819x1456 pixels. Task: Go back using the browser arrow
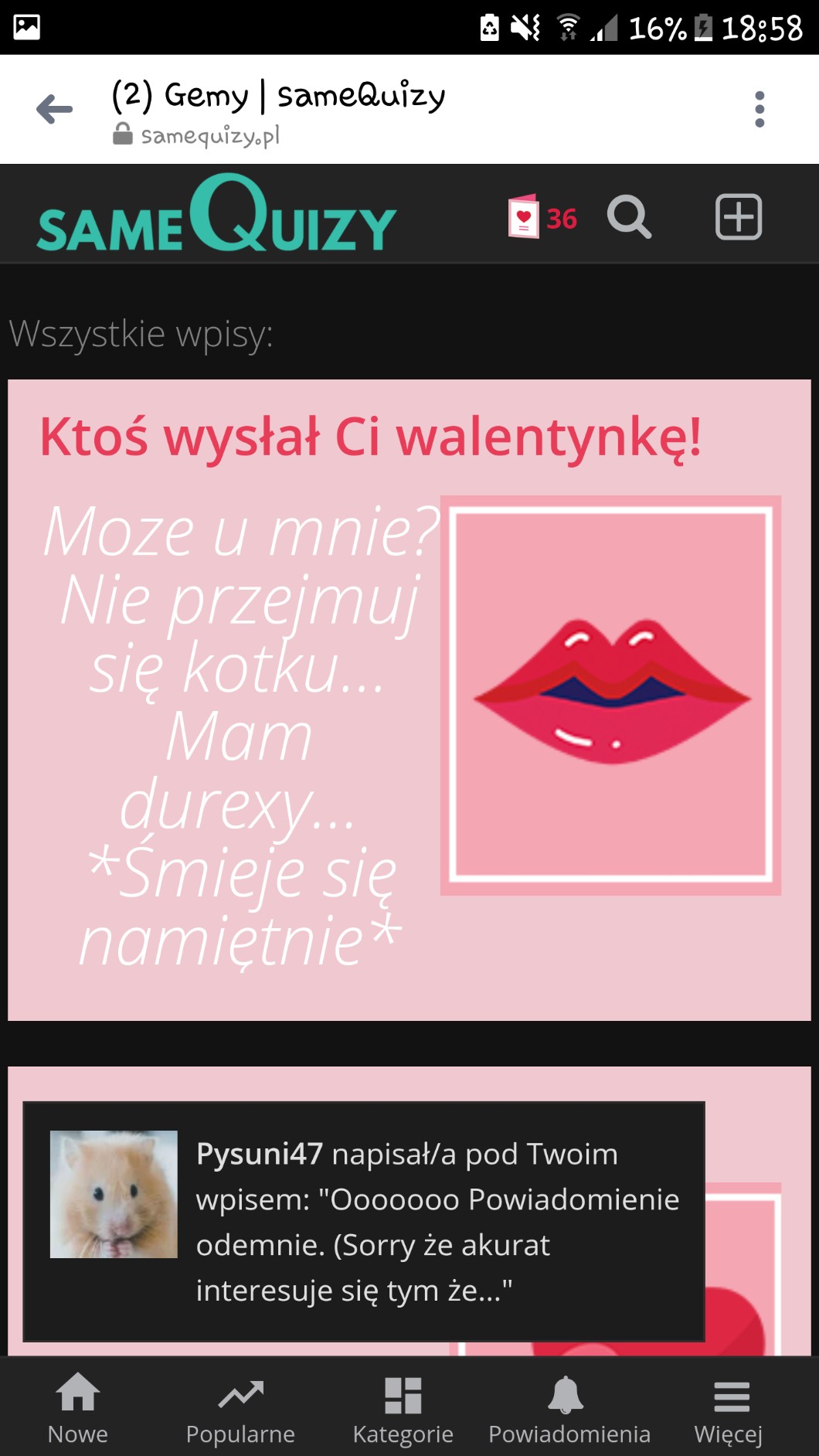[54, 109]
